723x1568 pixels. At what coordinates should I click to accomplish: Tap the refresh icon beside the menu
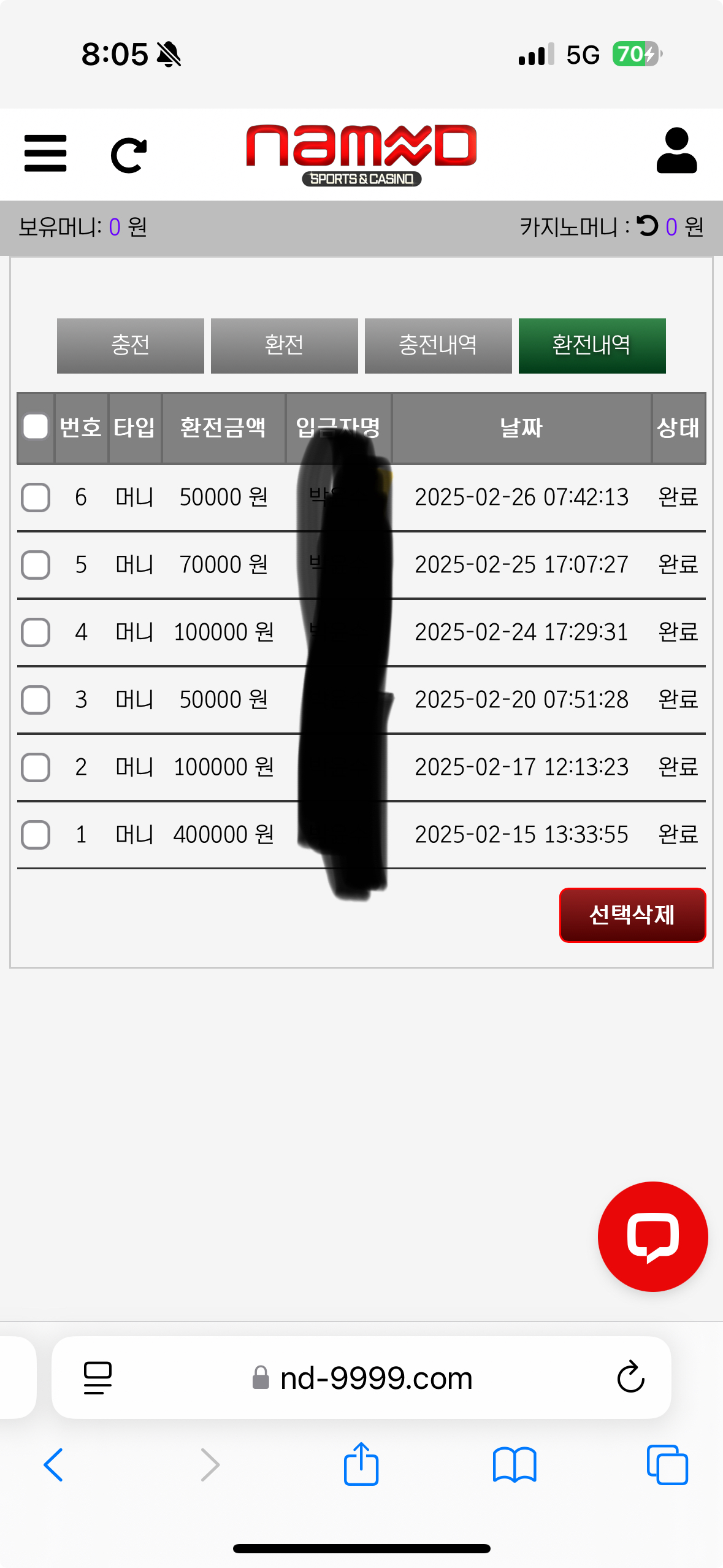(129, 155)
